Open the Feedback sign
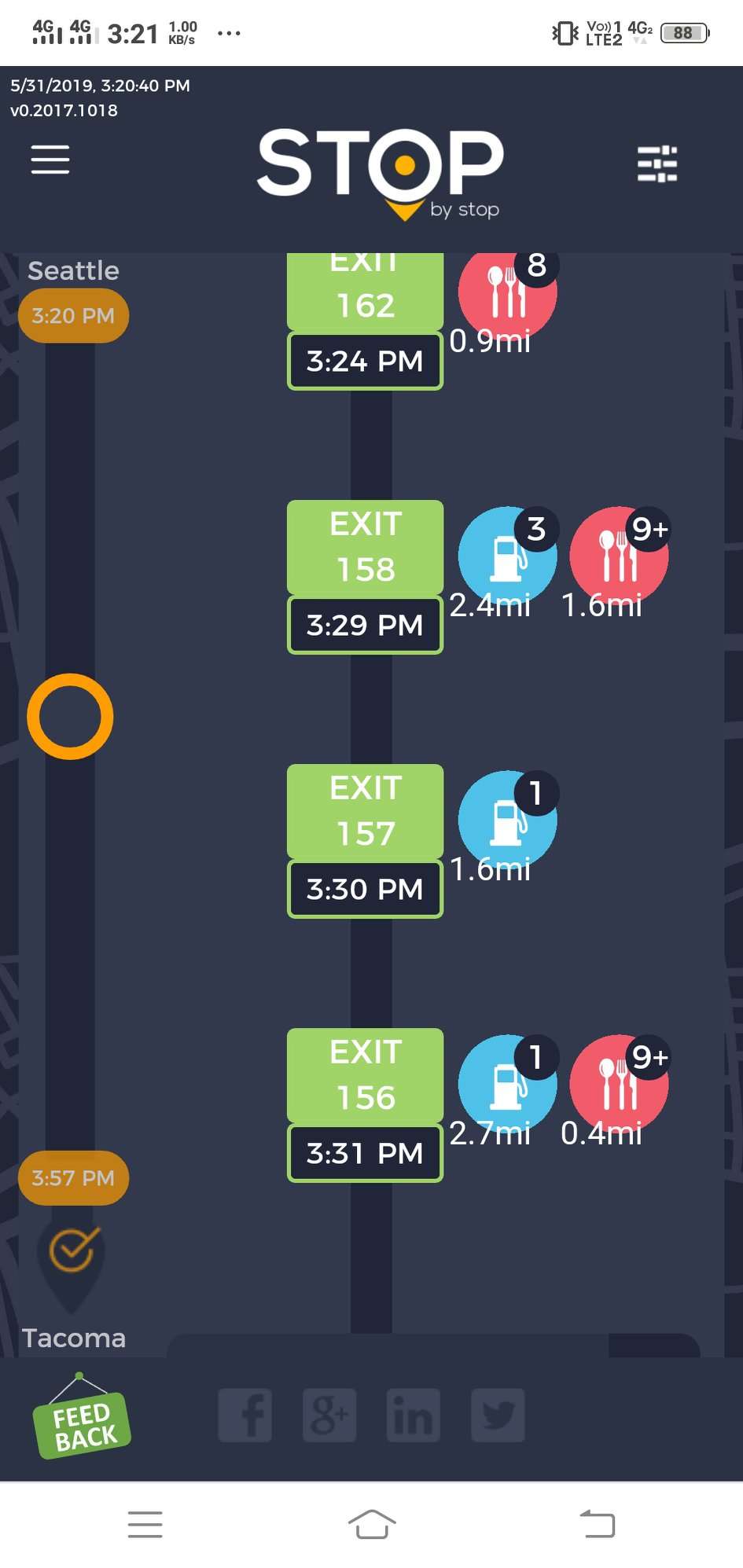The height and width of the screenshot is (1568, 743). 82,1424
